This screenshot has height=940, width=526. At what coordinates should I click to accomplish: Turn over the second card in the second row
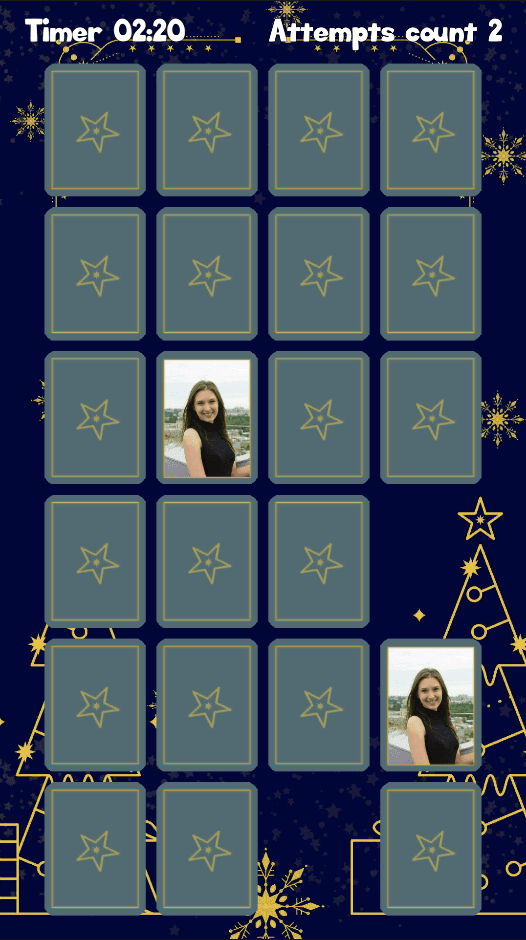tap(207, 274)
